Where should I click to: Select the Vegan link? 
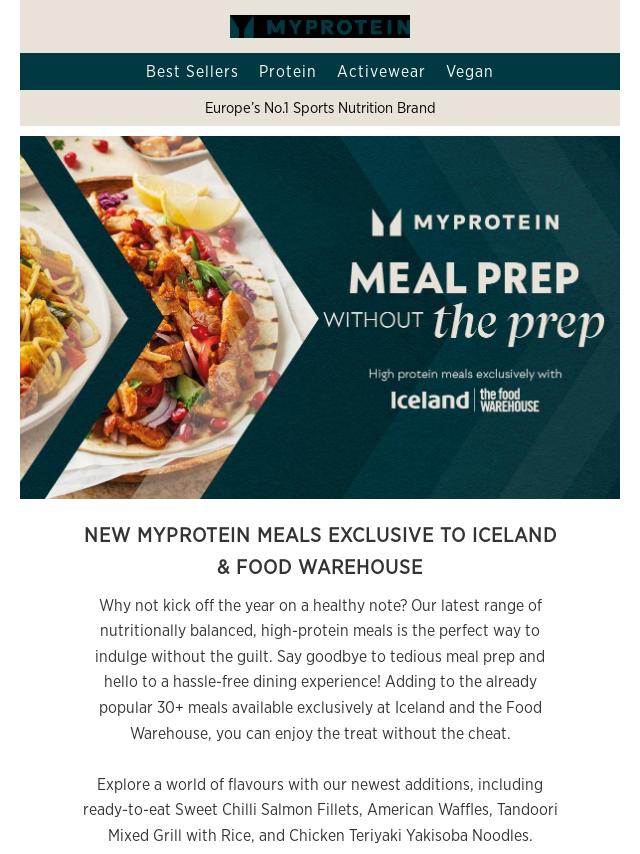pyautogui.click(x=469, y=72)
